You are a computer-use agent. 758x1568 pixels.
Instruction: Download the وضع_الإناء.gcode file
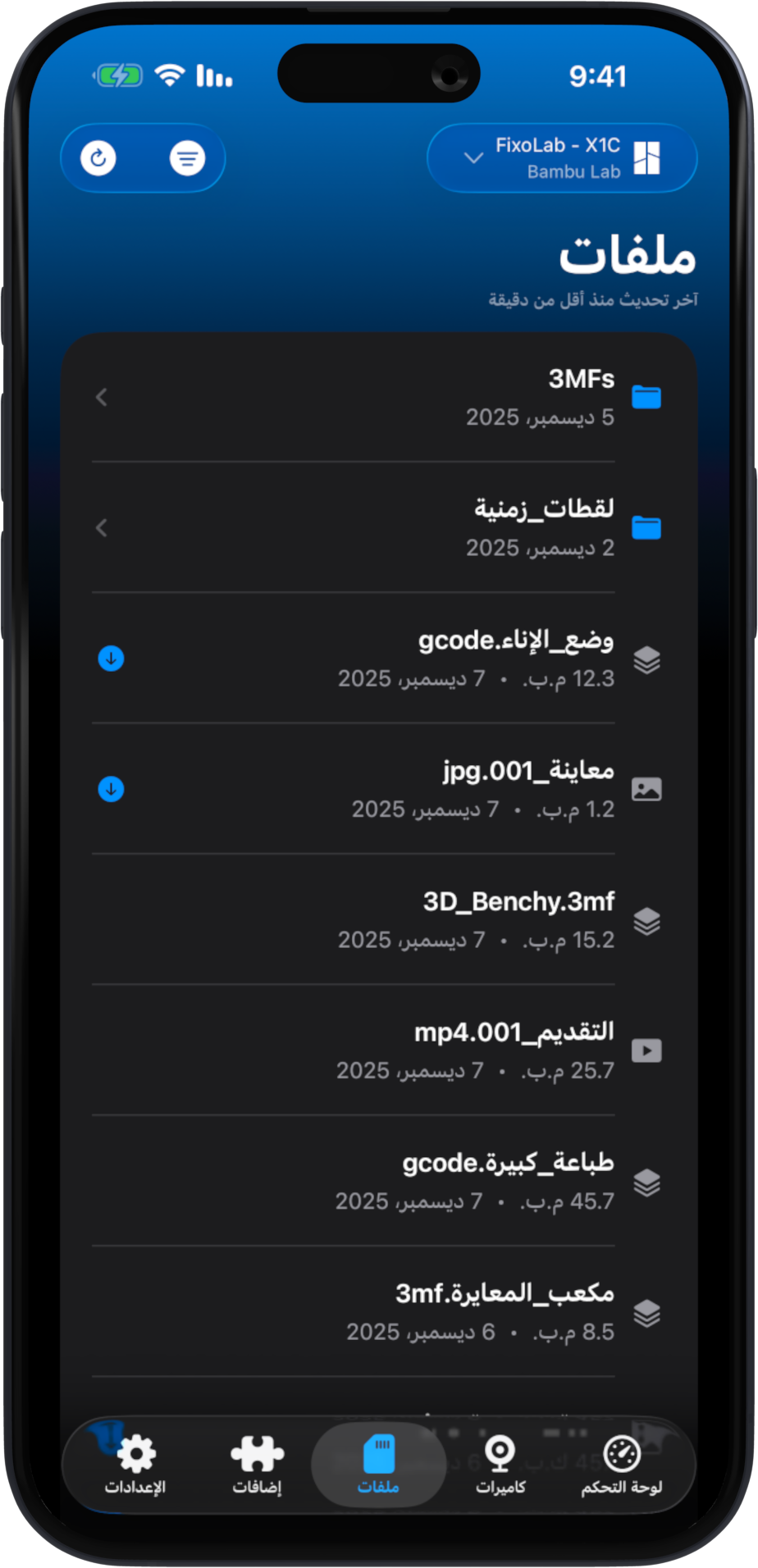point(111,659)
